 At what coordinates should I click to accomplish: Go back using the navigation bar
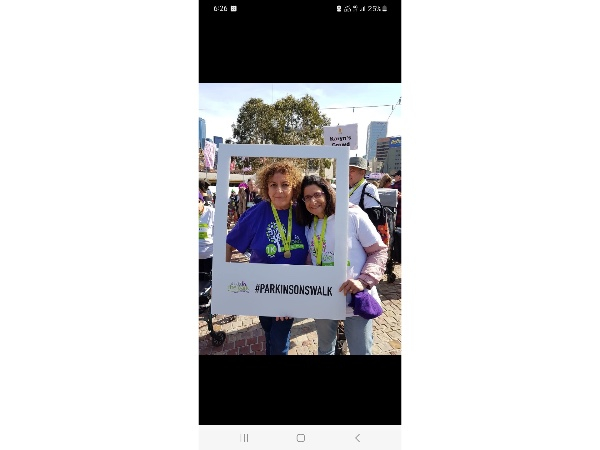coord(357,438)
